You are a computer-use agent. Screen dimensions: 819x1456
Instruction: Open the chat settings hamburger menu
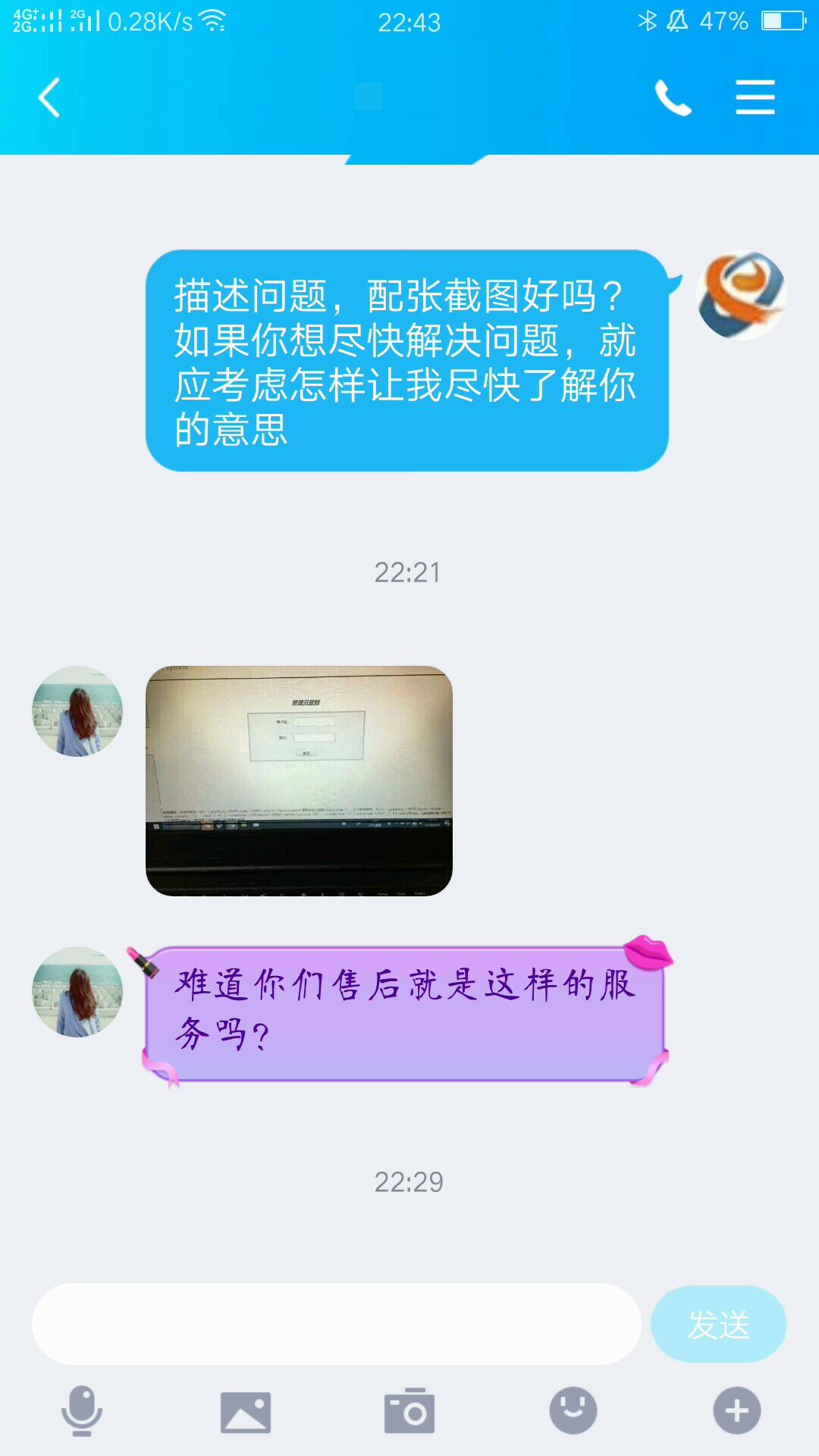tap(755, 98)
